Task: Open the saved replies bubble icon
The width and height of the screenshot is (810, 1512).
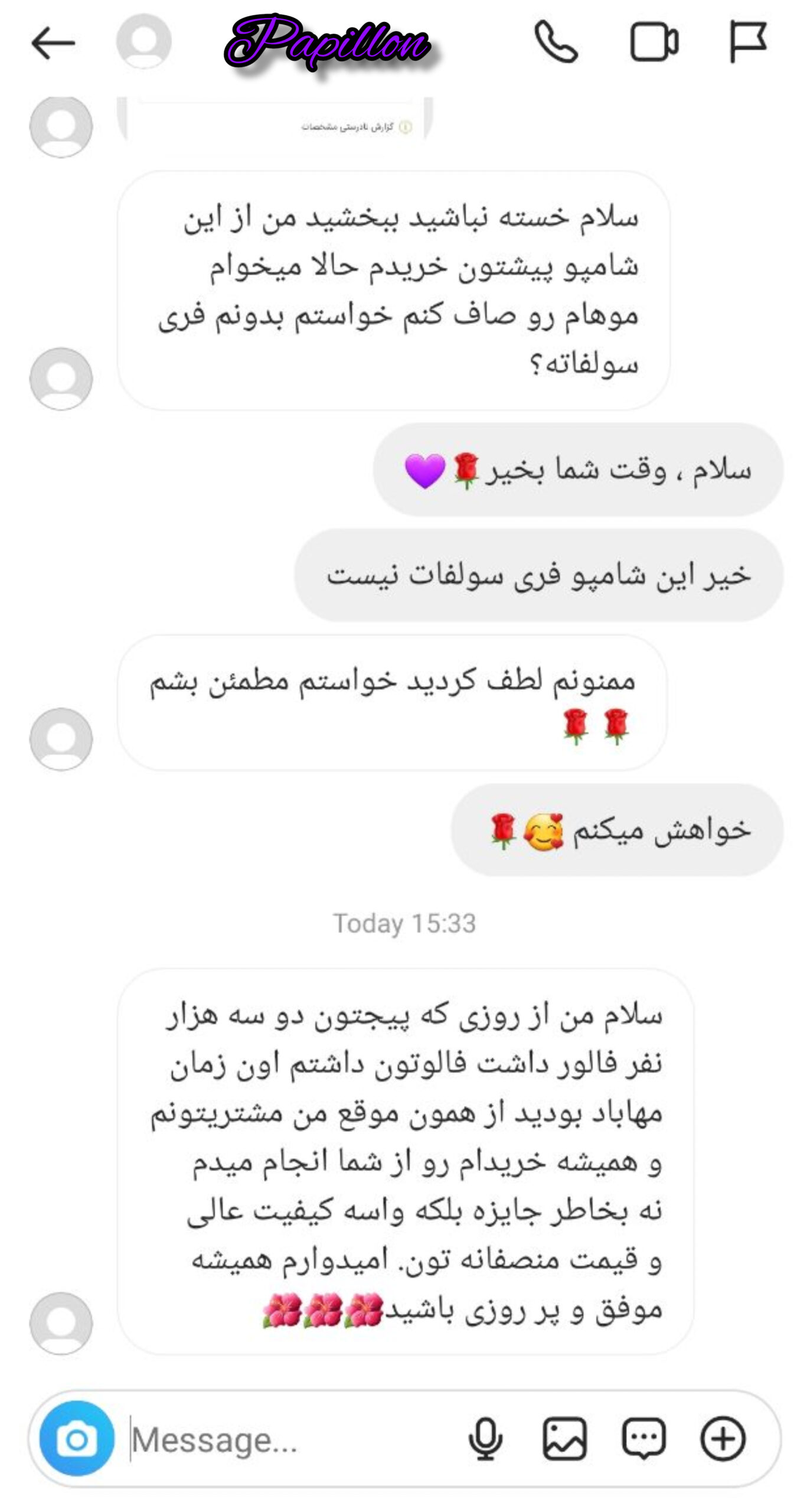Action: pos(644,1440)
